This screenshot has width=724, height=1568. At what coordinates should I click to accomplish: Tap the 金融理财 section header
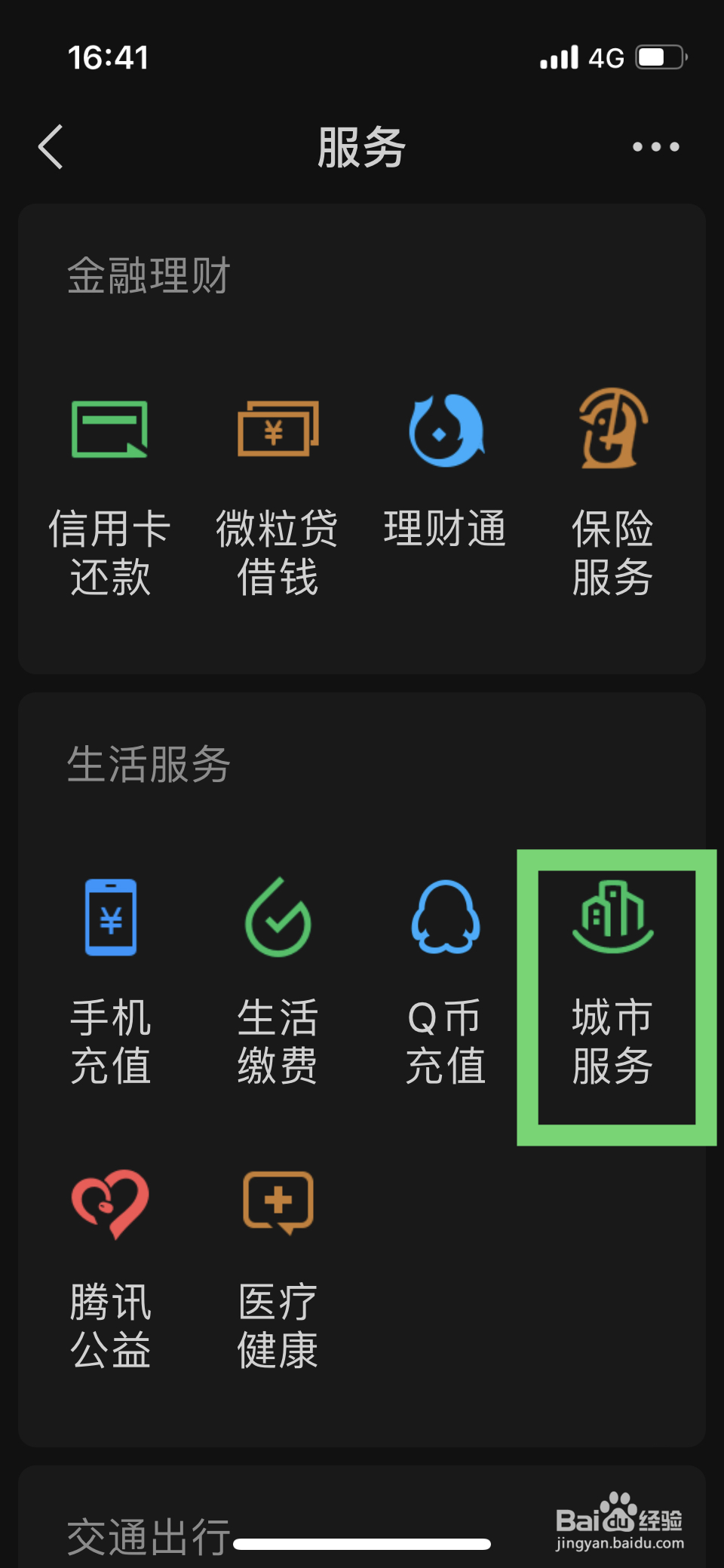148,277
